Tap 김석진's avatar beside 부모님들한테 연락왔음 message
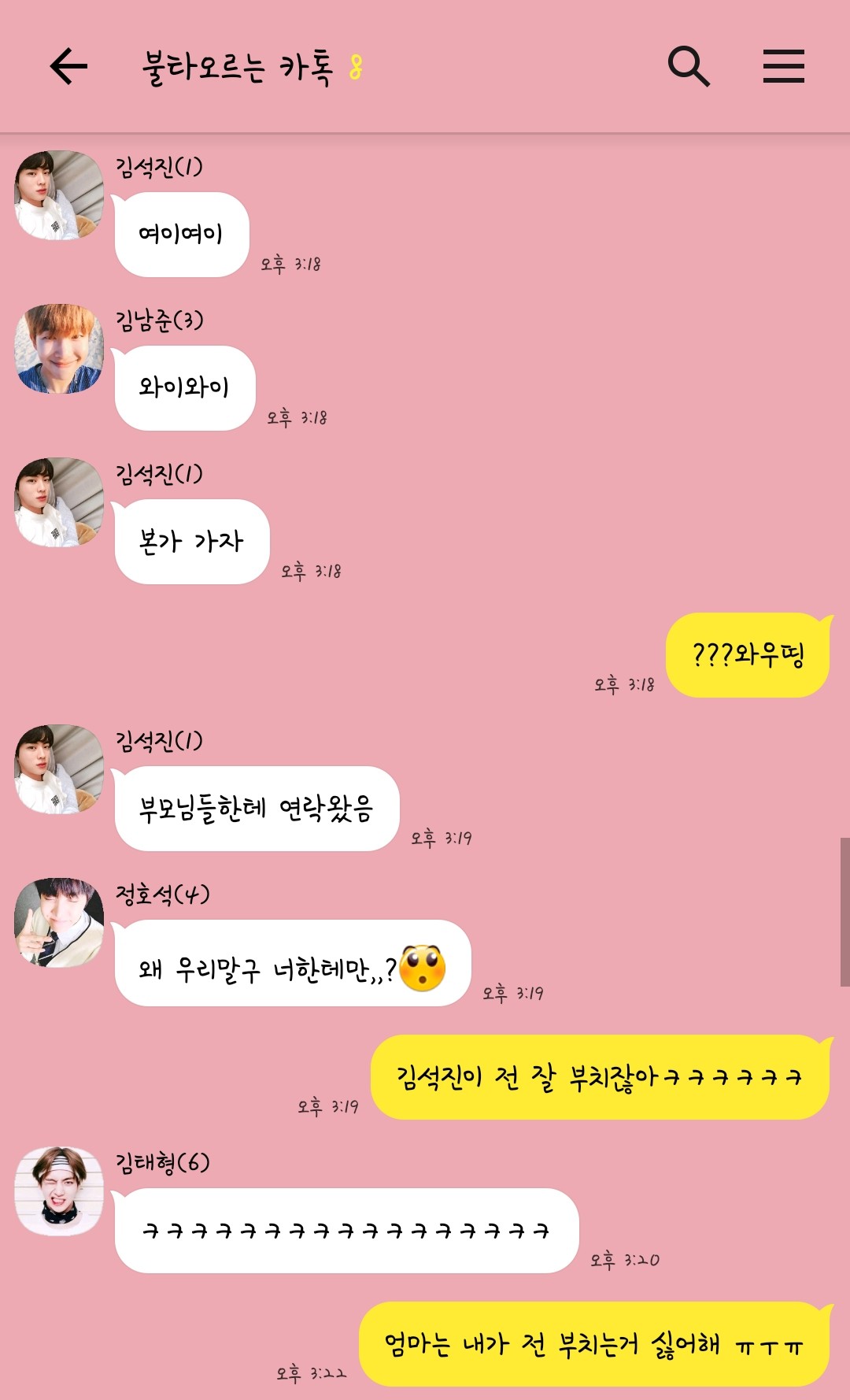Viewport: 850px width, 1400px height. (59, 769)
